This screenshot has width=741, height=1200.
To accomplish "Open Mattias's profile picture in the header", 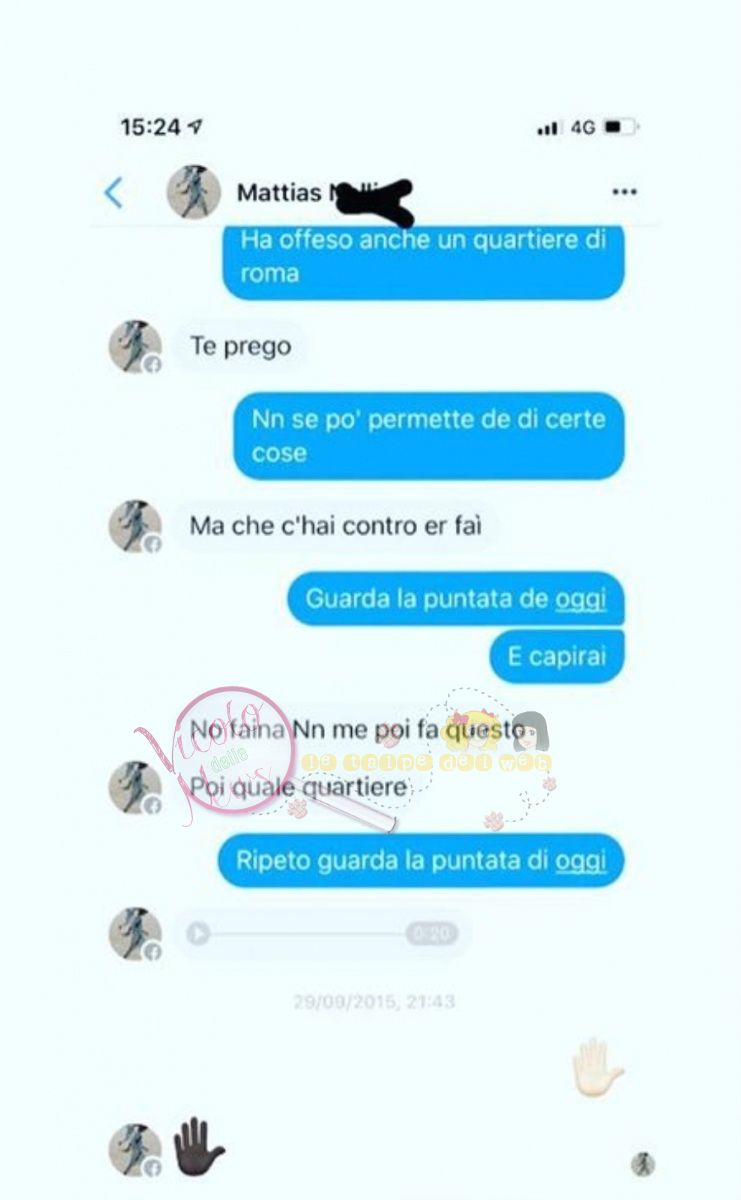I will pos(194,192).
